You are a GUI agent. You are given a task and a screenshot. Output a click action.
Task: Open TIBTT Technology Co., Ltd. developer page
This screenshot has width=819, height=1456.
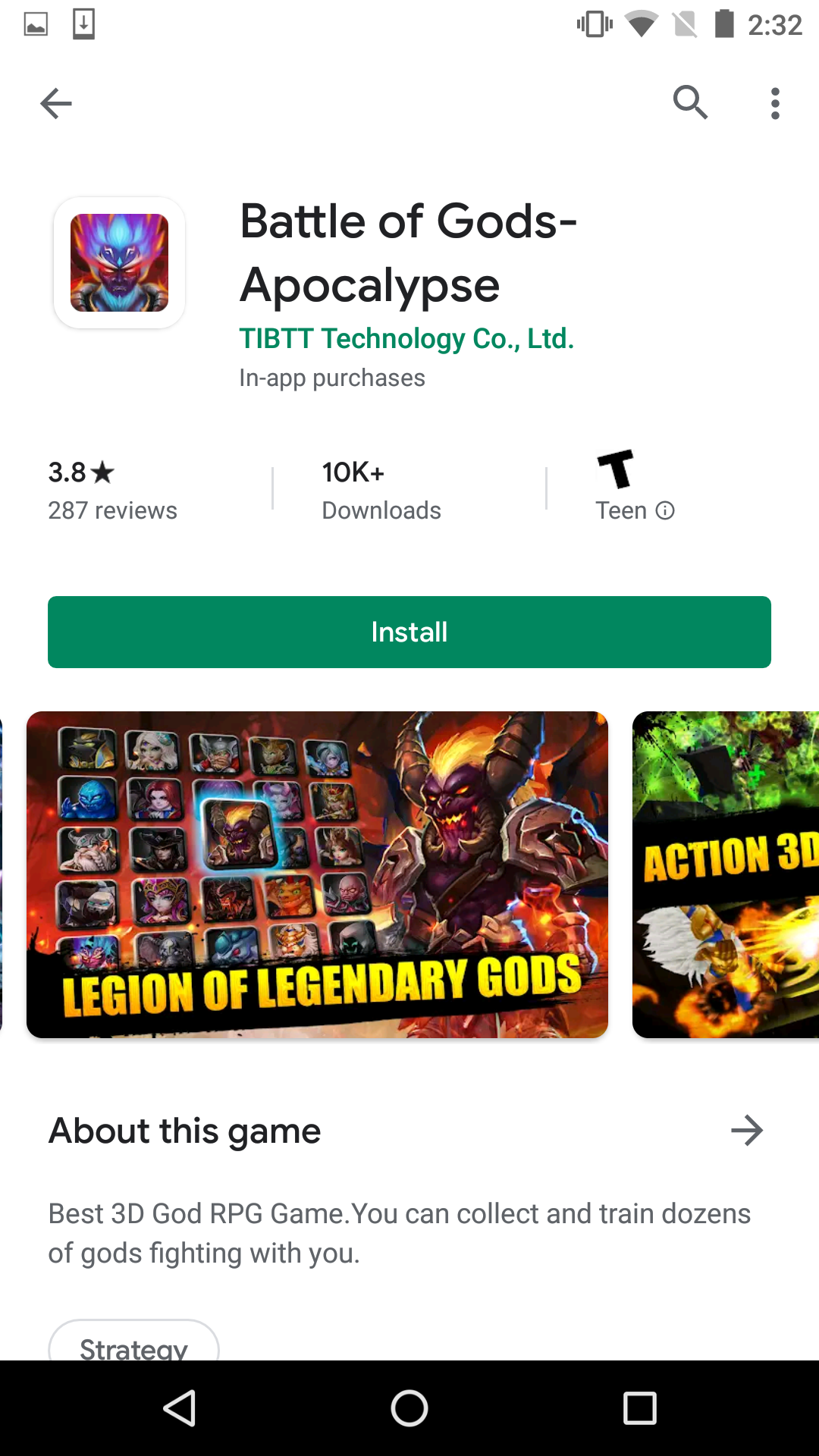tap(406, 339)
